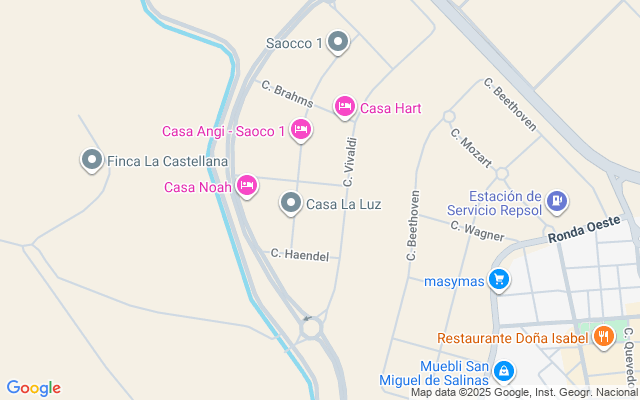640x400 pixels.
Task: Open the Restaurante Doña Isabel marker
Action: pyautogui.click(x=603, y=337)
